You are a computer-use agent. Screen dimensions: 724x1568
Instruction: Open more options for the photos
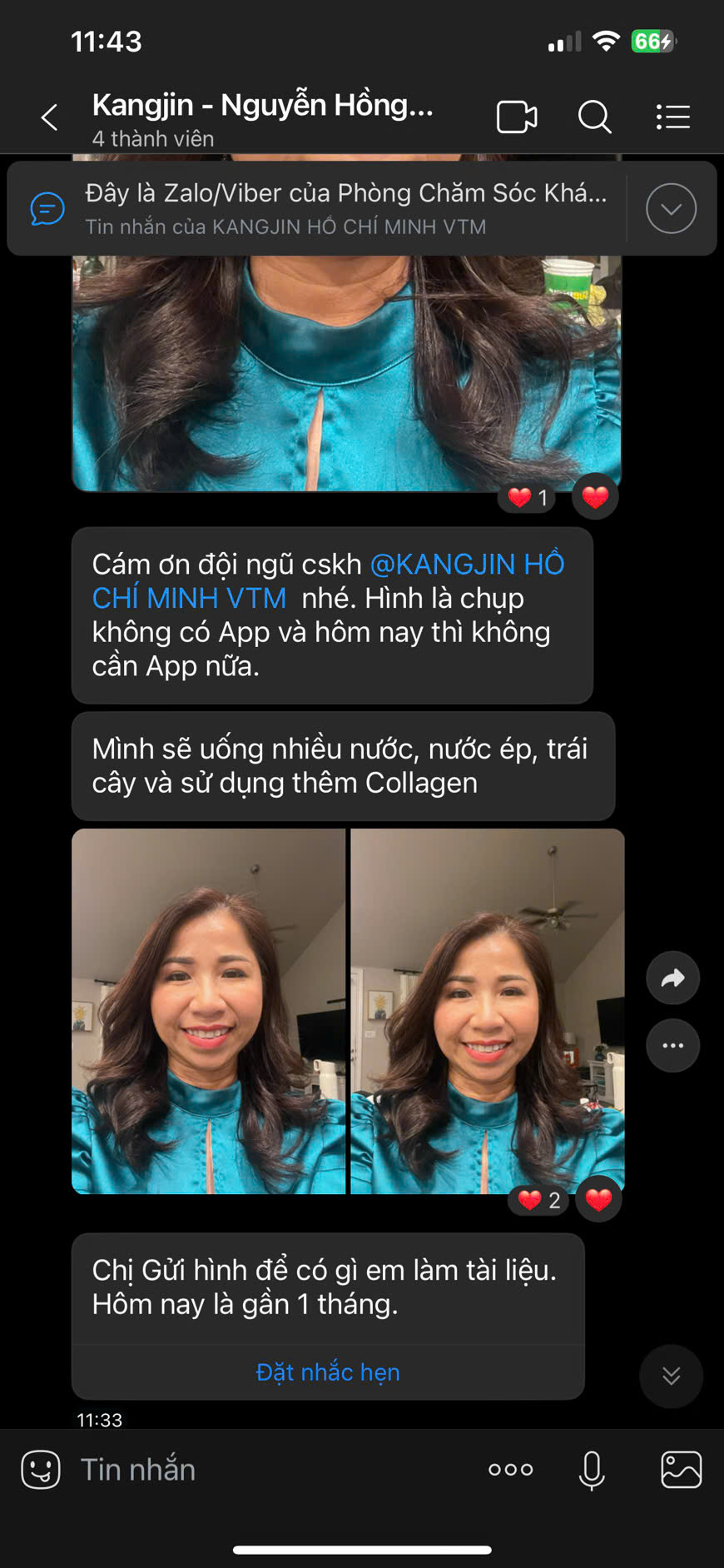[672, 1045]
